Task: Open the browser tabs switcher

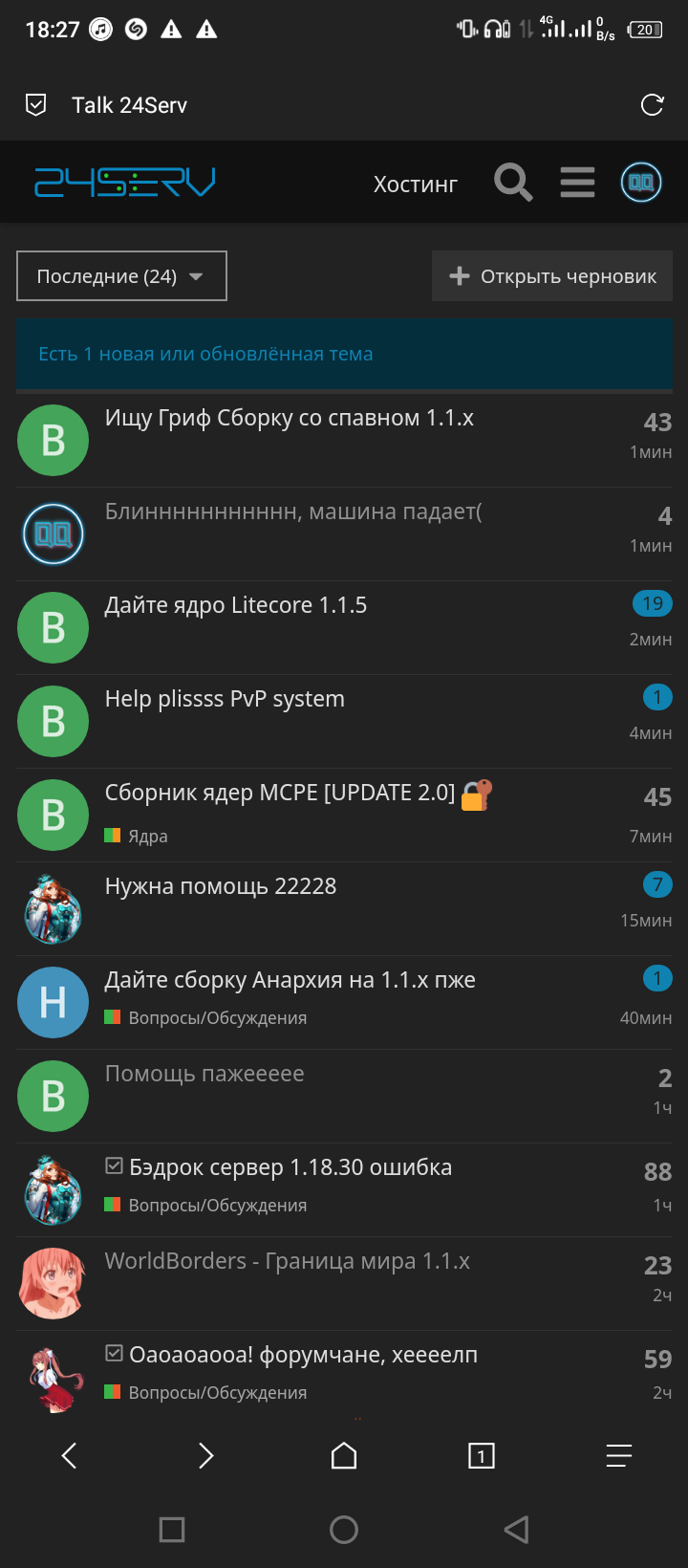Action: click(x=481, y=1456)
